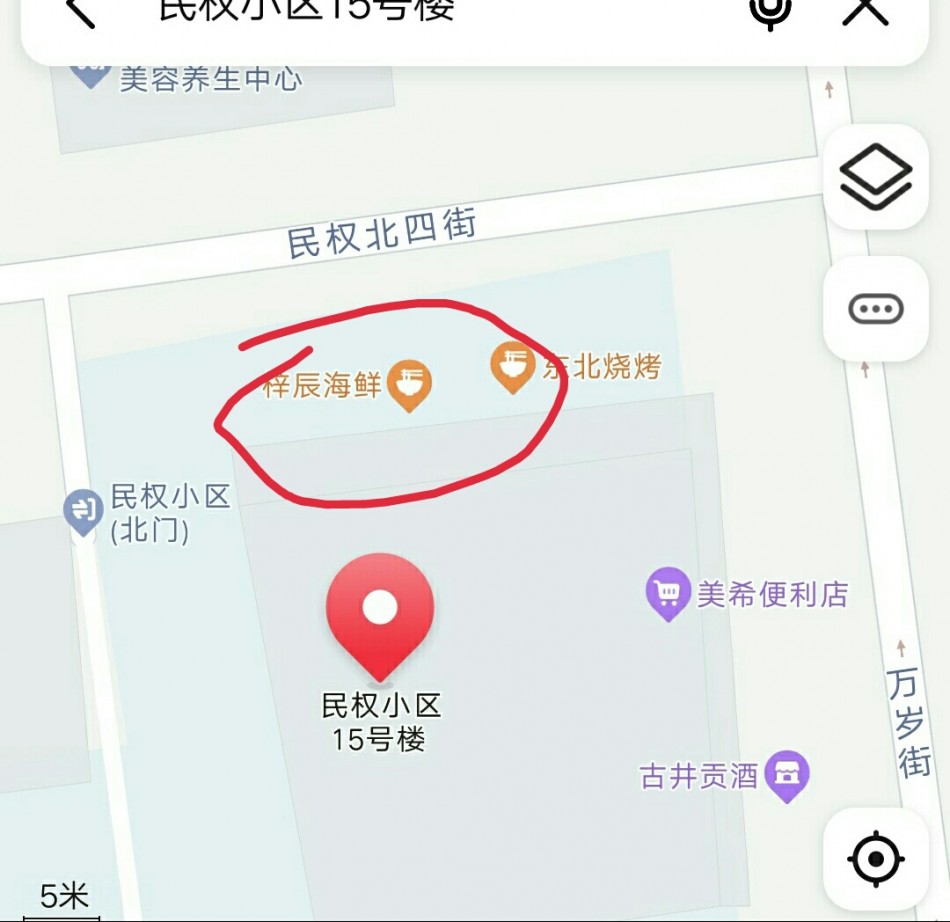
Task: Go back using the arrow
Action: point(80,12)
